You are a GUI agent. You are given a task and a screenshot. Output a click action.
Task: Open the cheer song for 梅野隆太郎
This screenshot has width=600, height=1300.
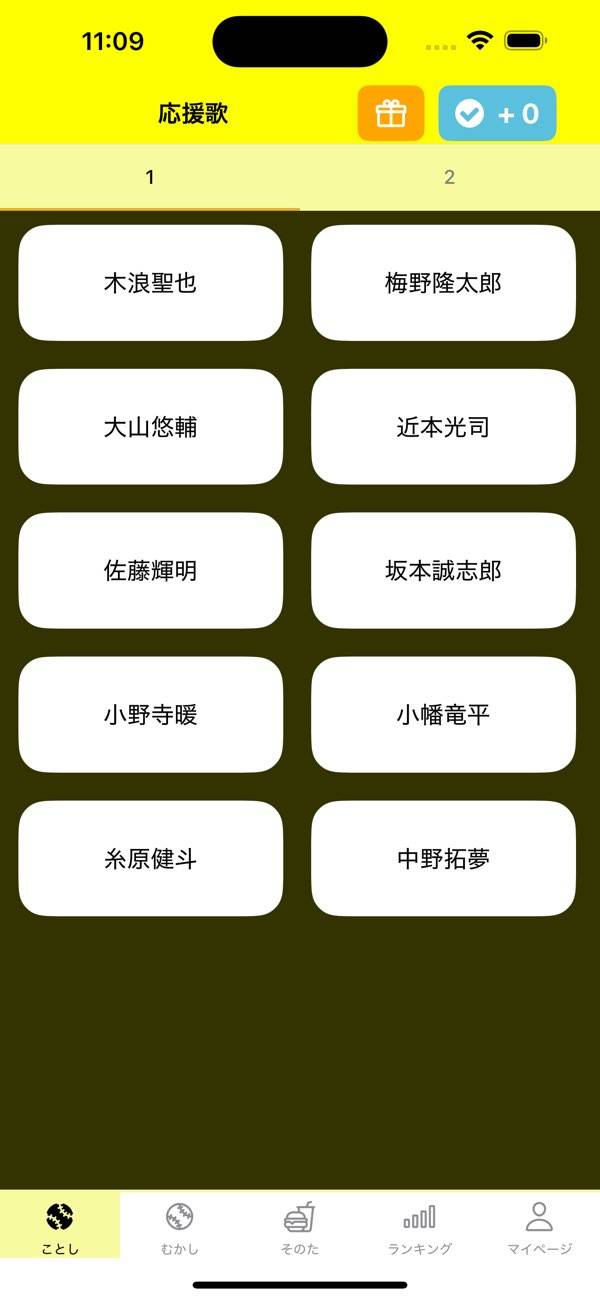443,283
